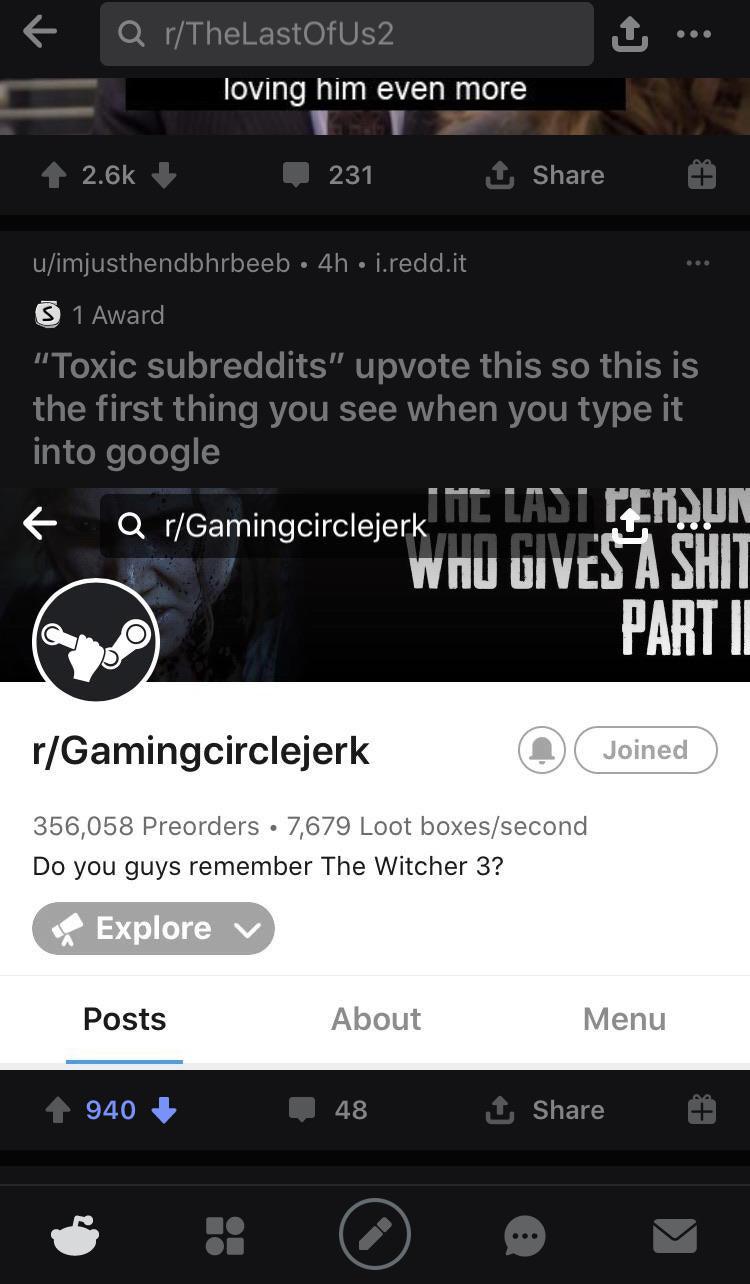View the Gamingcirclejerk screenshot image in full
750x1284 pixels.
point(375,770)
